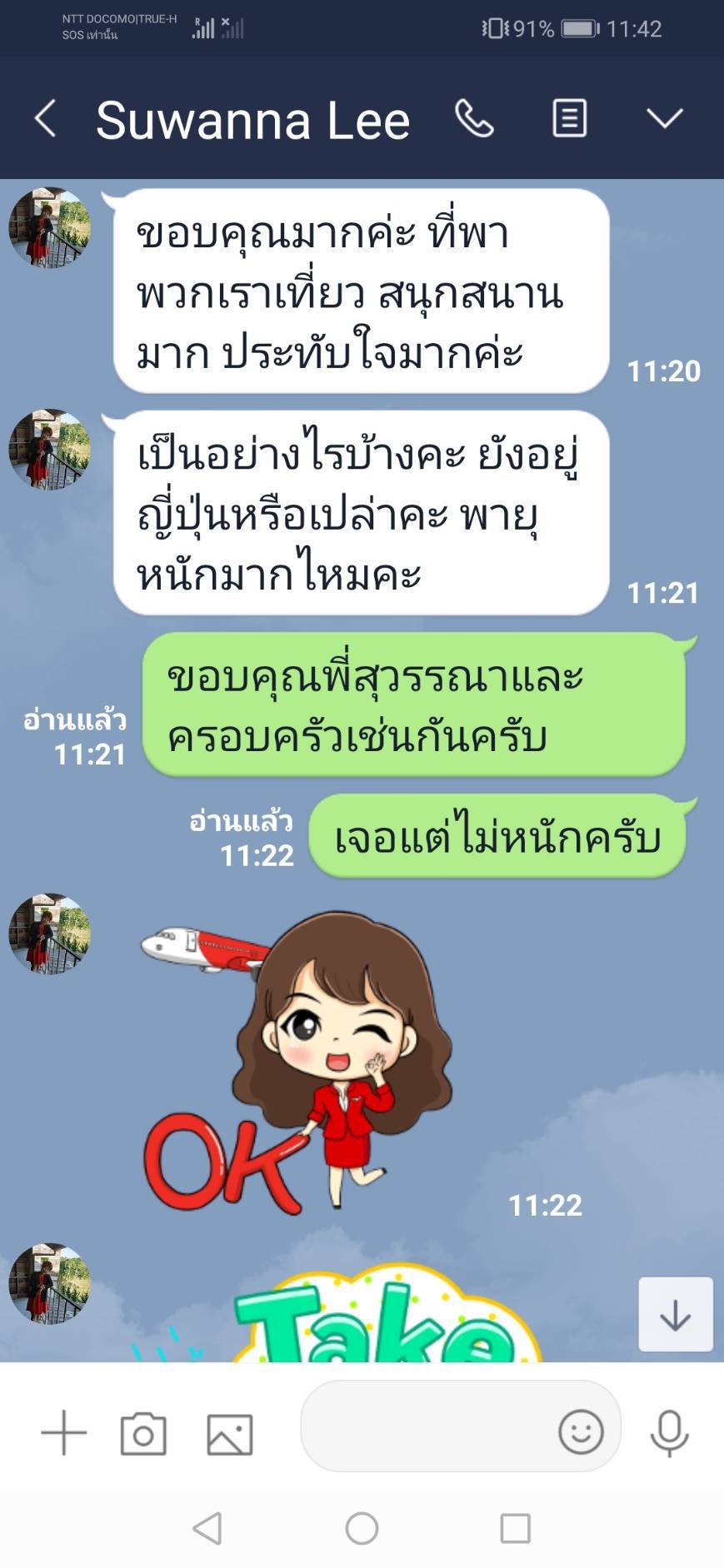
Task: Go back from Suwanna Lee chat
Action: [x=46, y=118]
